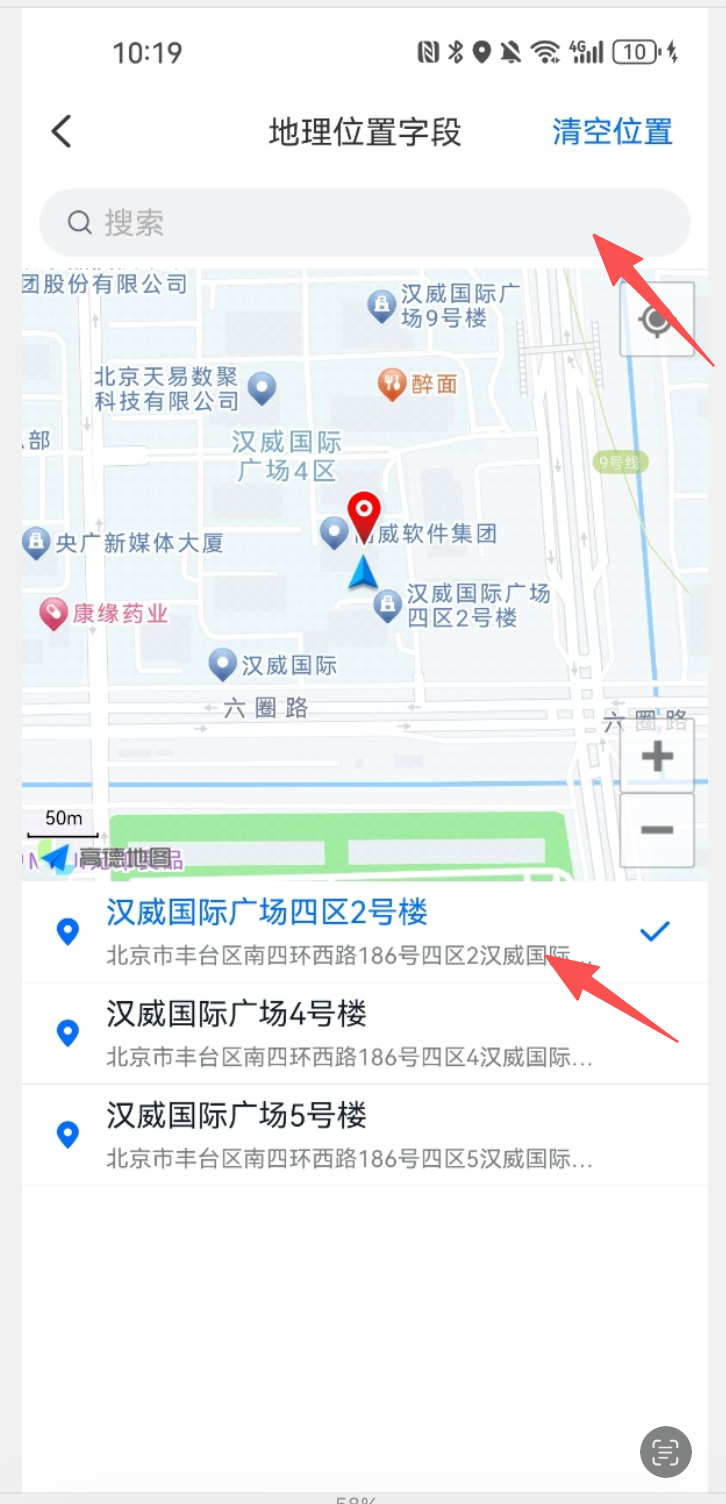The height and width of the screenshot is (1504, 726).
Task: Zoom in on the map
Action: [x=656, y=757]
